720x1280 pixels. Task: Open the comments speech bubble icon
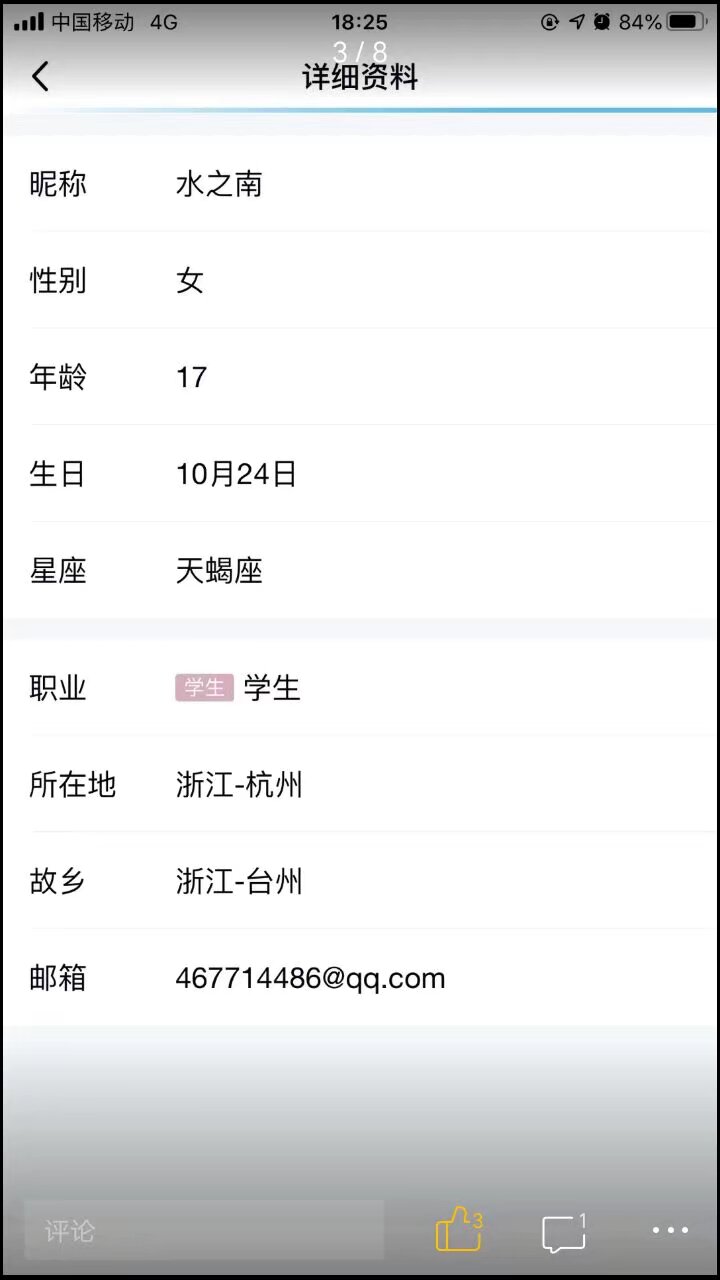point(563,1232)
